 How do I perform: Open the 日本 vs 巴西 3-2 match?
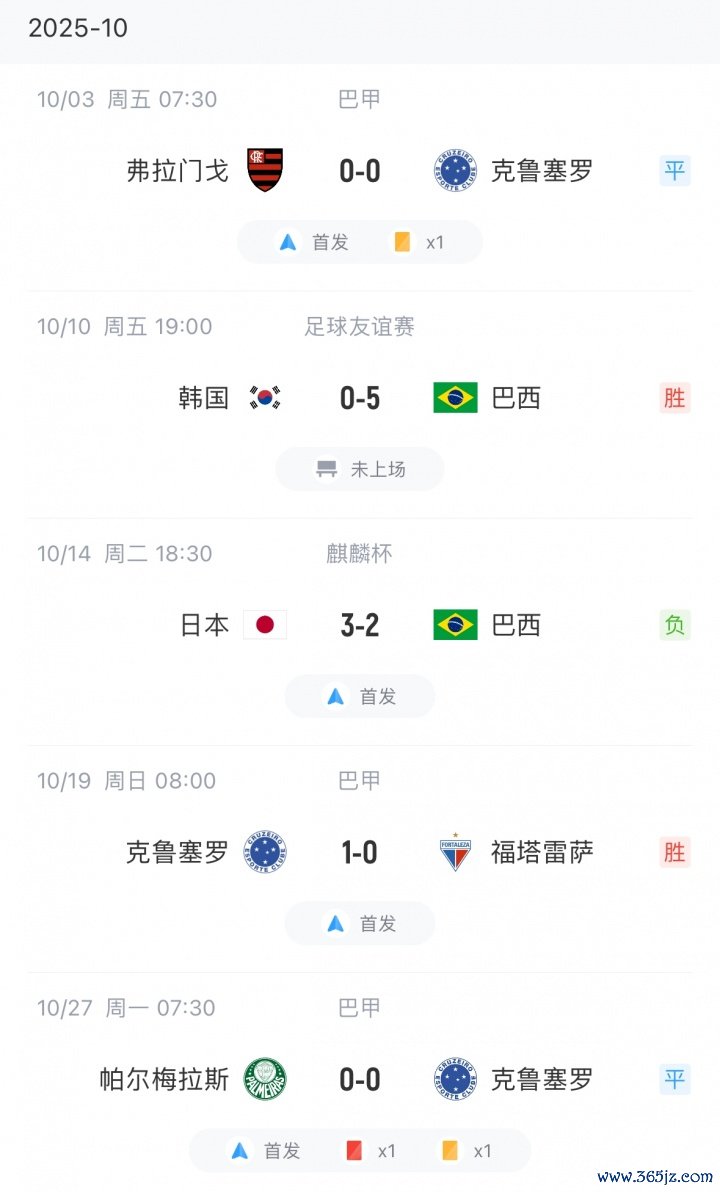[x=360, y=625]
